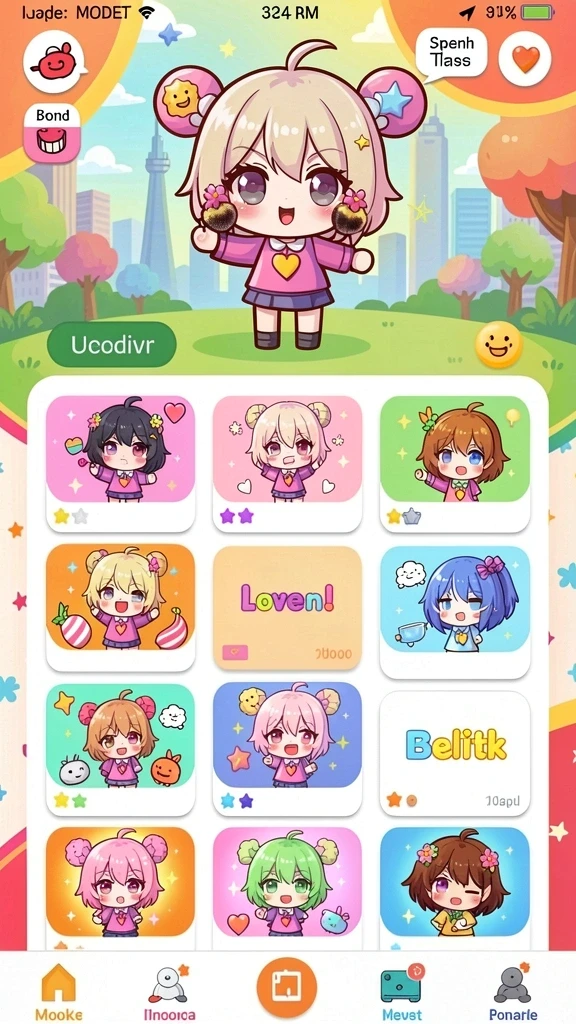
Task: Select the green-haired character card
Action: (287, 887)
